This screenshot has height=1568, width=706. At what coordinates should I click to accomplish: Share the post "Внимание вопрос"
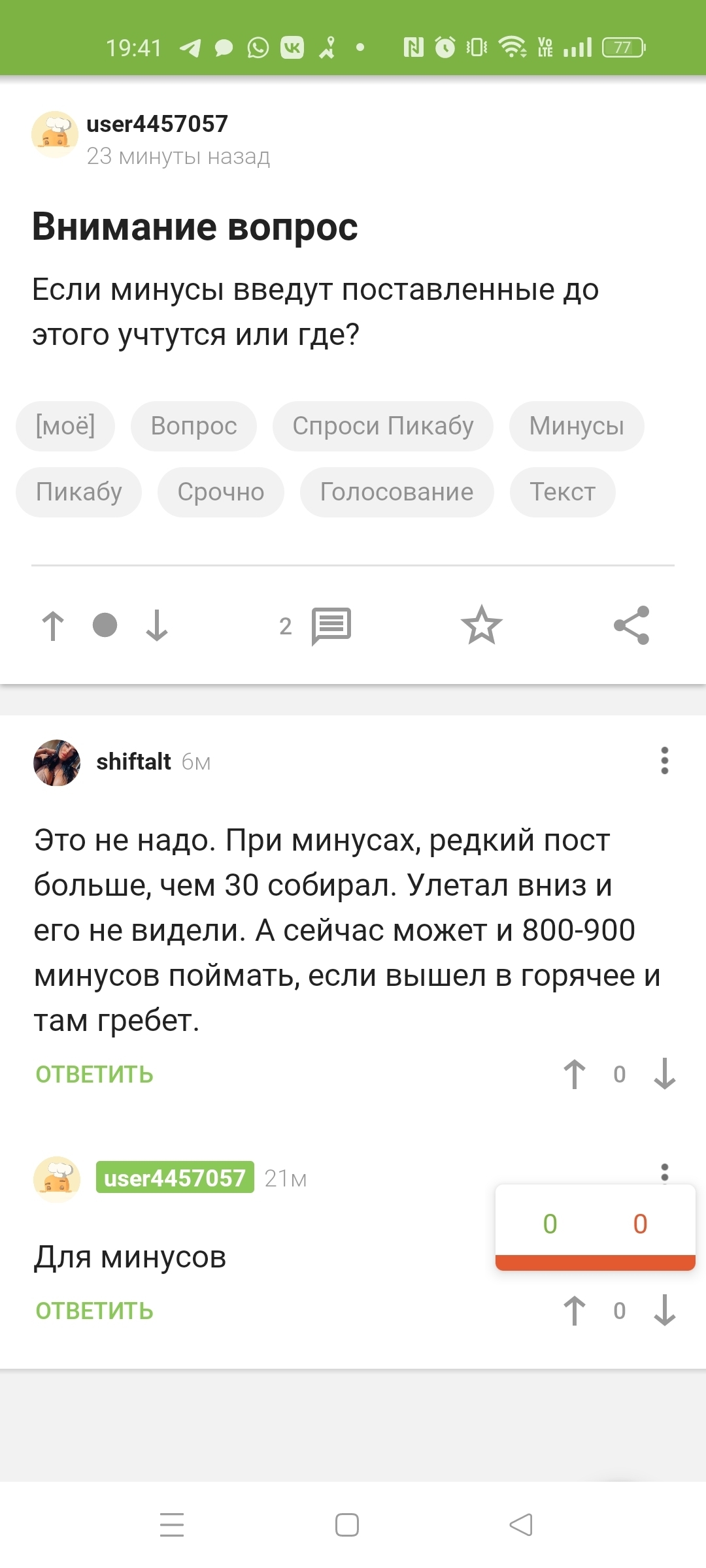[631, 625]
